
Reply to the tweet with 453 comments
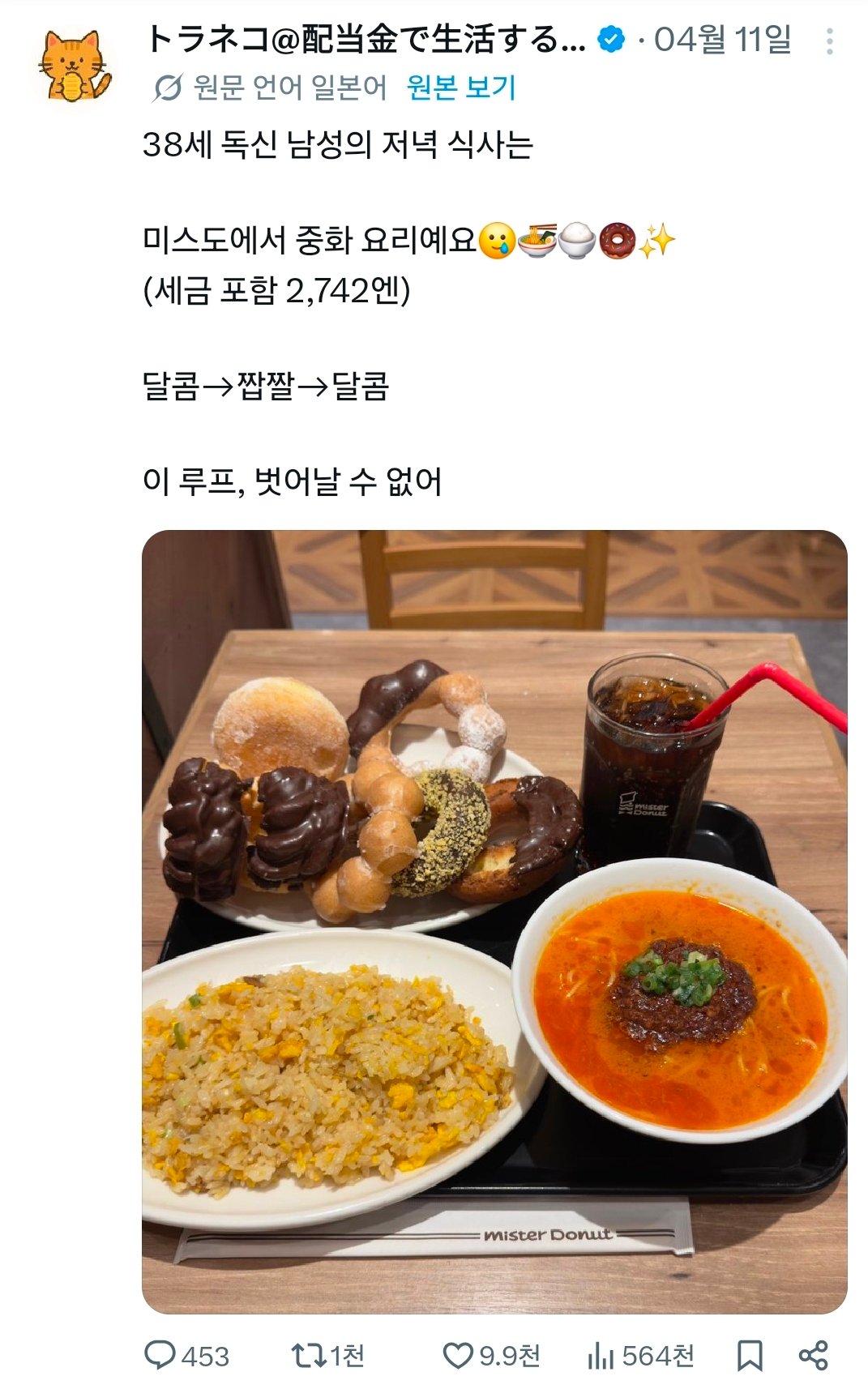point(160,1356)
